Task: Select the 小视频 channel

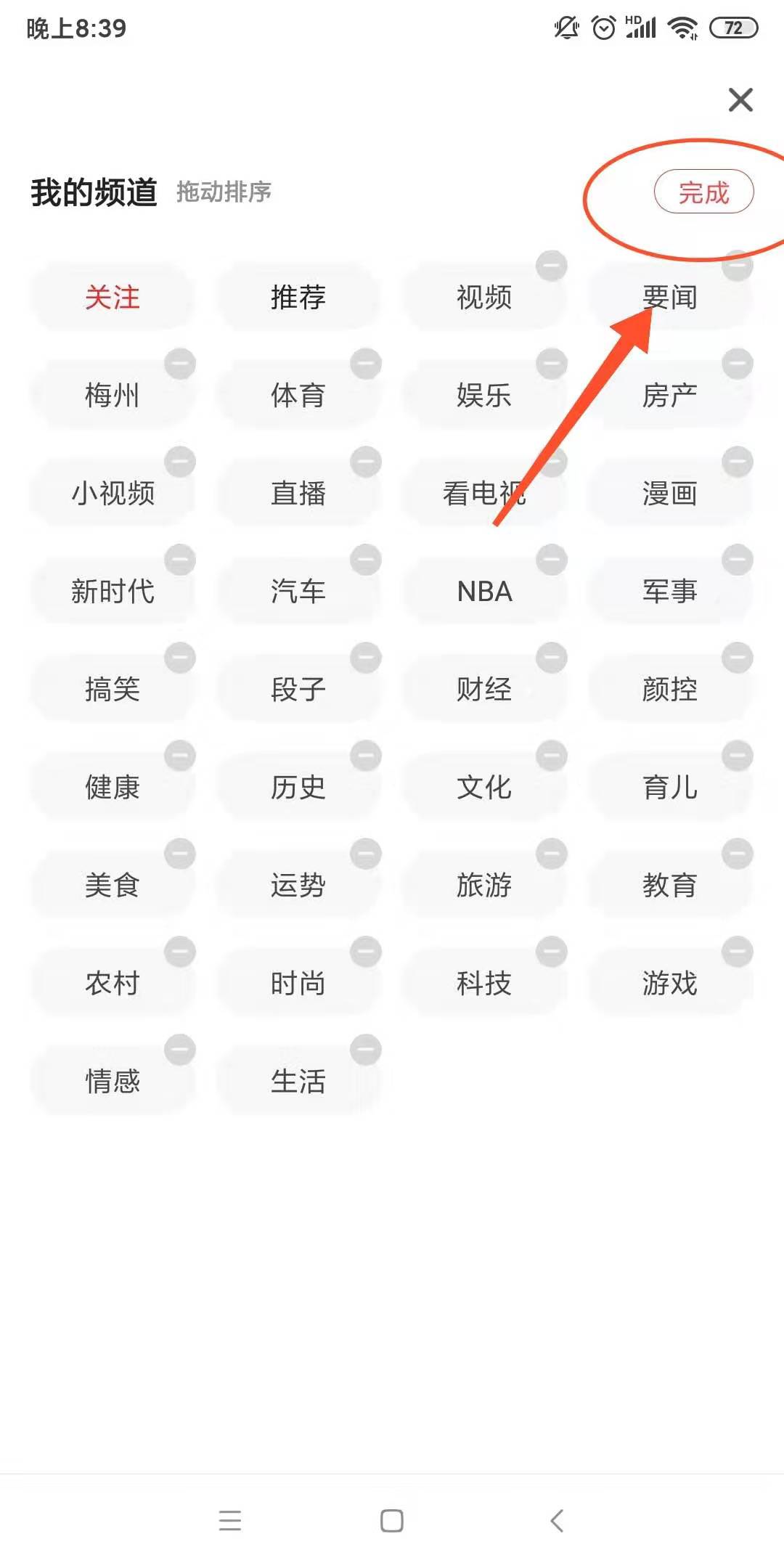Action: (113, 494)
